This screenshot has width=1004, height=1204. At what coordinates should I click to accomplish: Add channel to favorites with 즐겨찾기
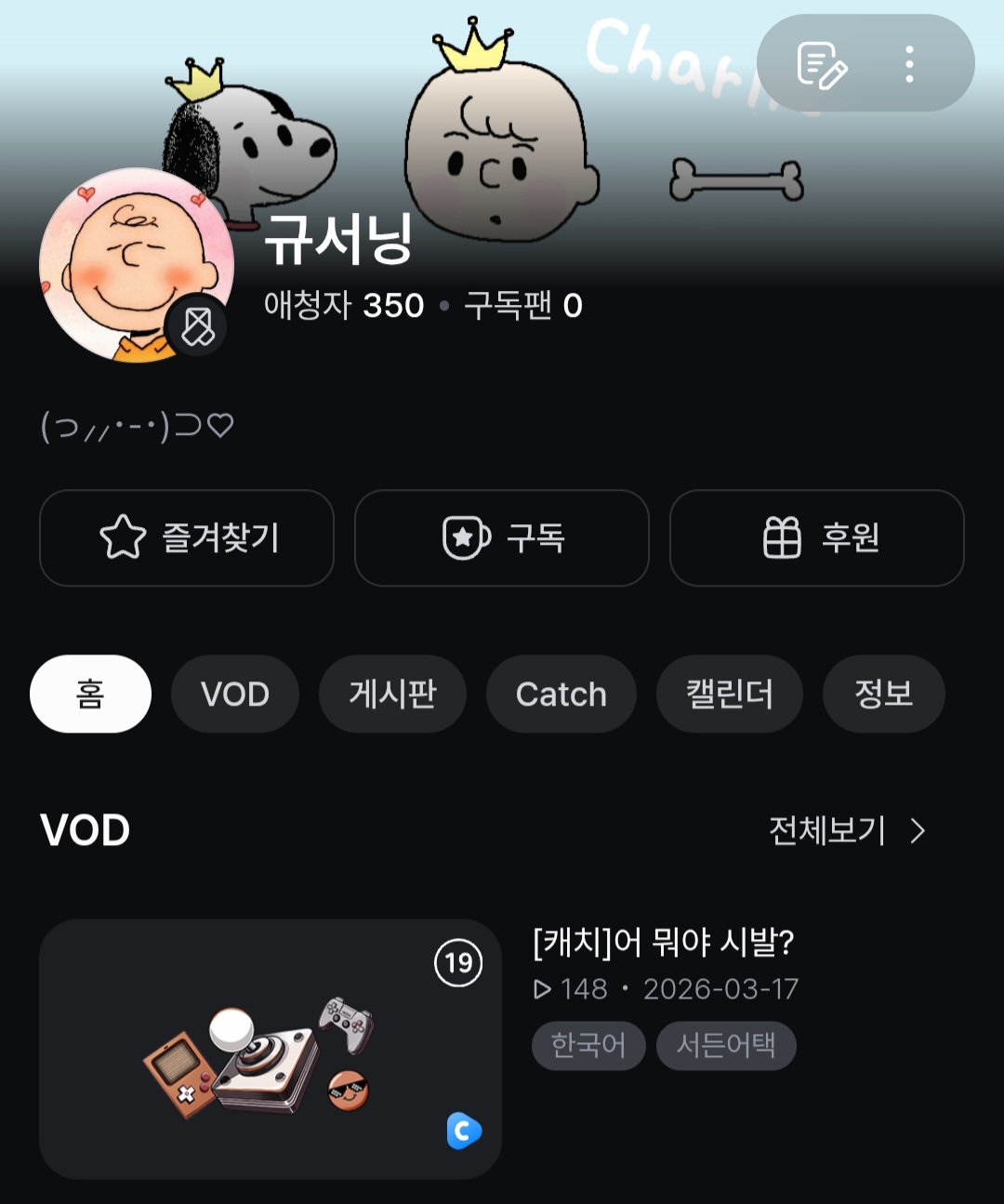coord(187,537)
